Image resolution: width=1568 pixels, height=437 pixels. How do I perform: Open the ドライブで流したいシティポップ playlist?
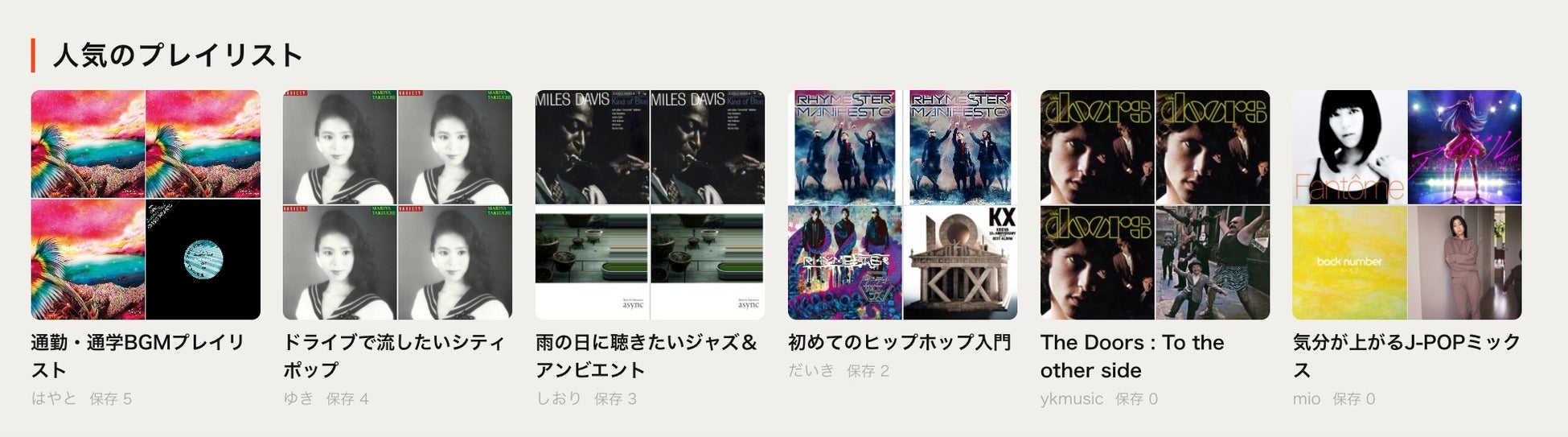click(x=397, y=204)
